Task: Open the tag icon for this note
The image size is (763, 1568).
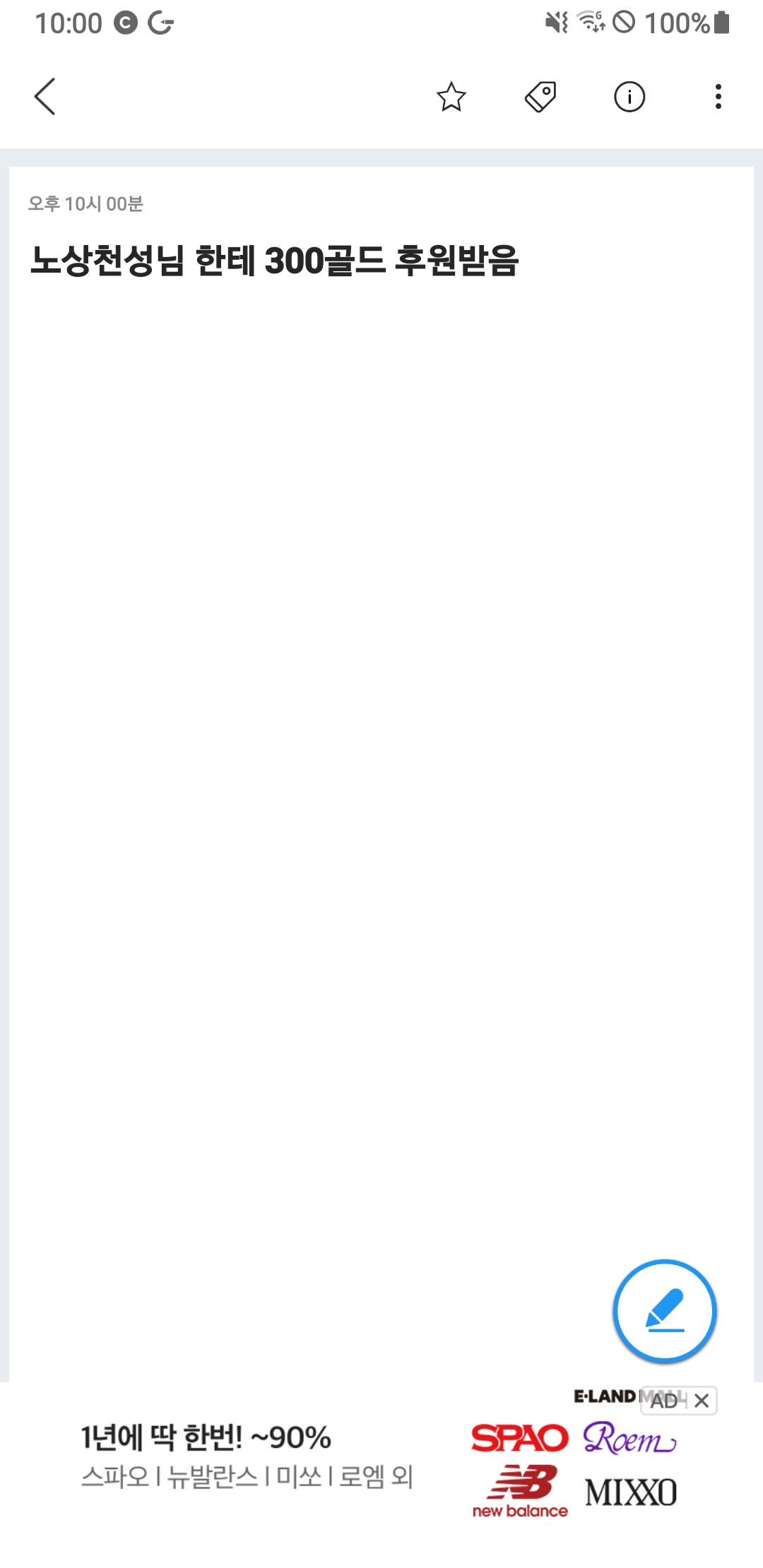Action: (540, 97)
